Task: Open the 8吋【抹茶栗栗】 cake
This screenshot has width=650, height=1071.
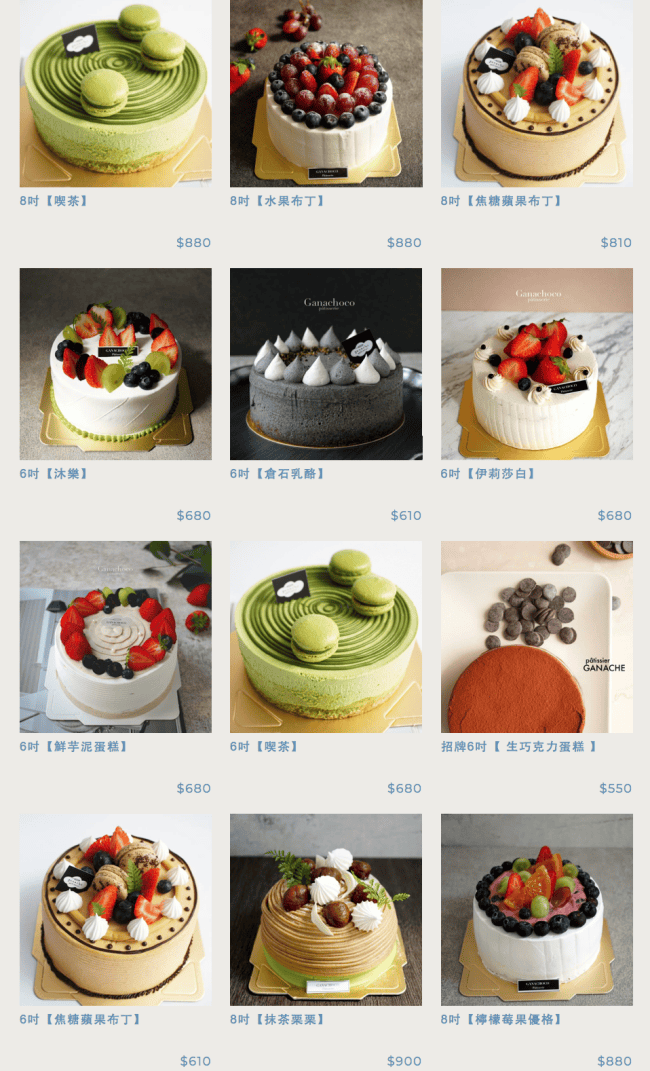Action: pos(326,909)
